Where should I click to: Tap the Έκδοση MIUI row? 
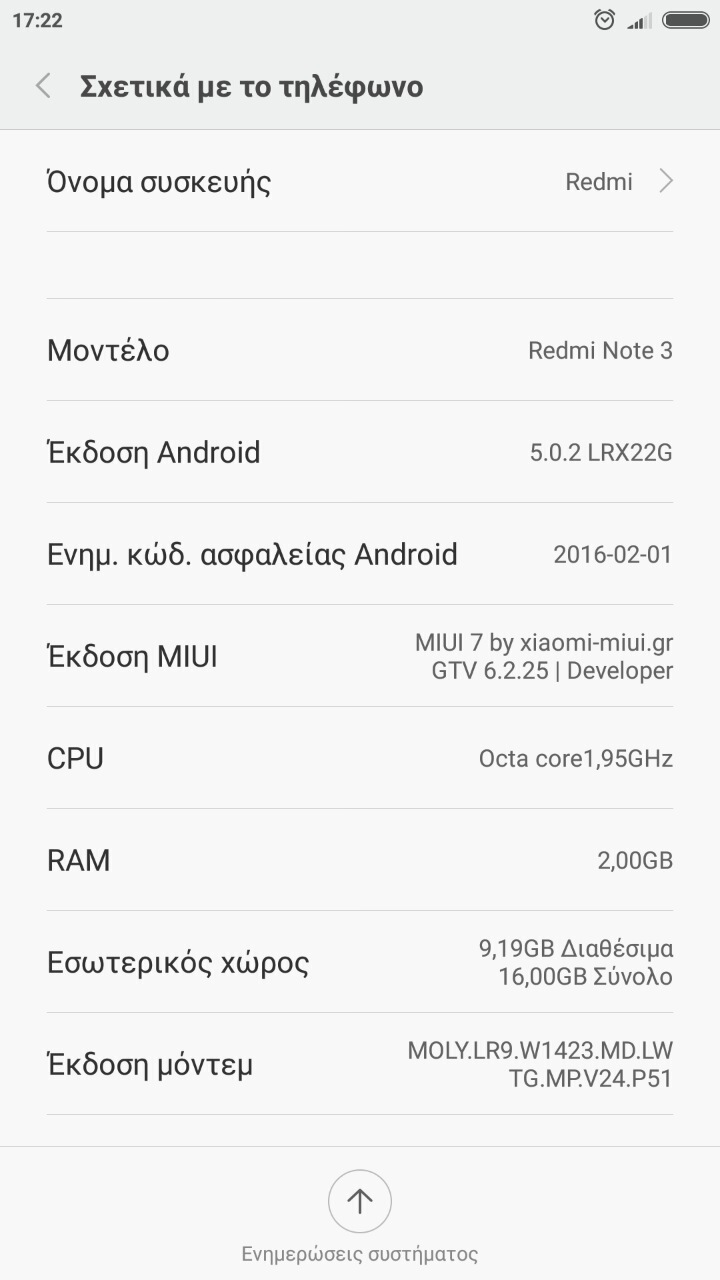(x=360, y=657)
